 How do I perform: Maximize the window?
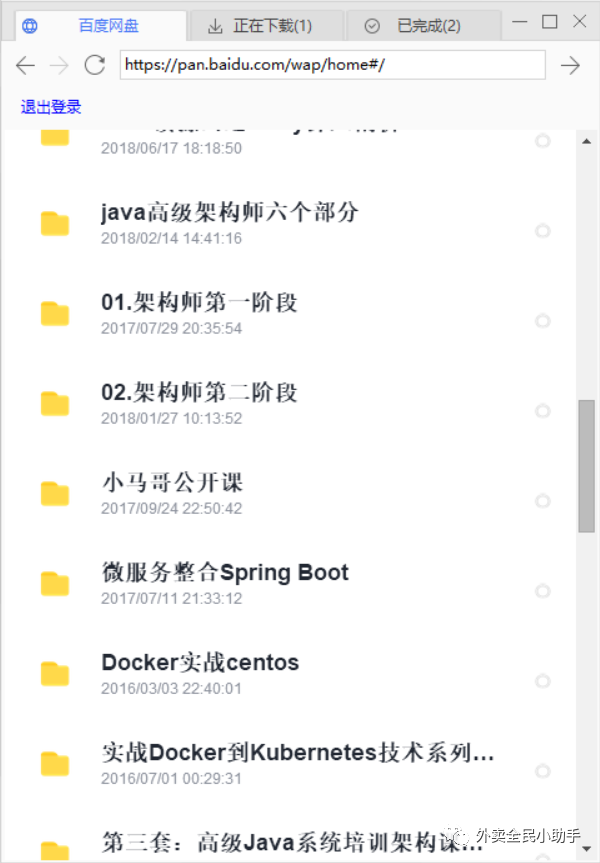tap(549, 21)
